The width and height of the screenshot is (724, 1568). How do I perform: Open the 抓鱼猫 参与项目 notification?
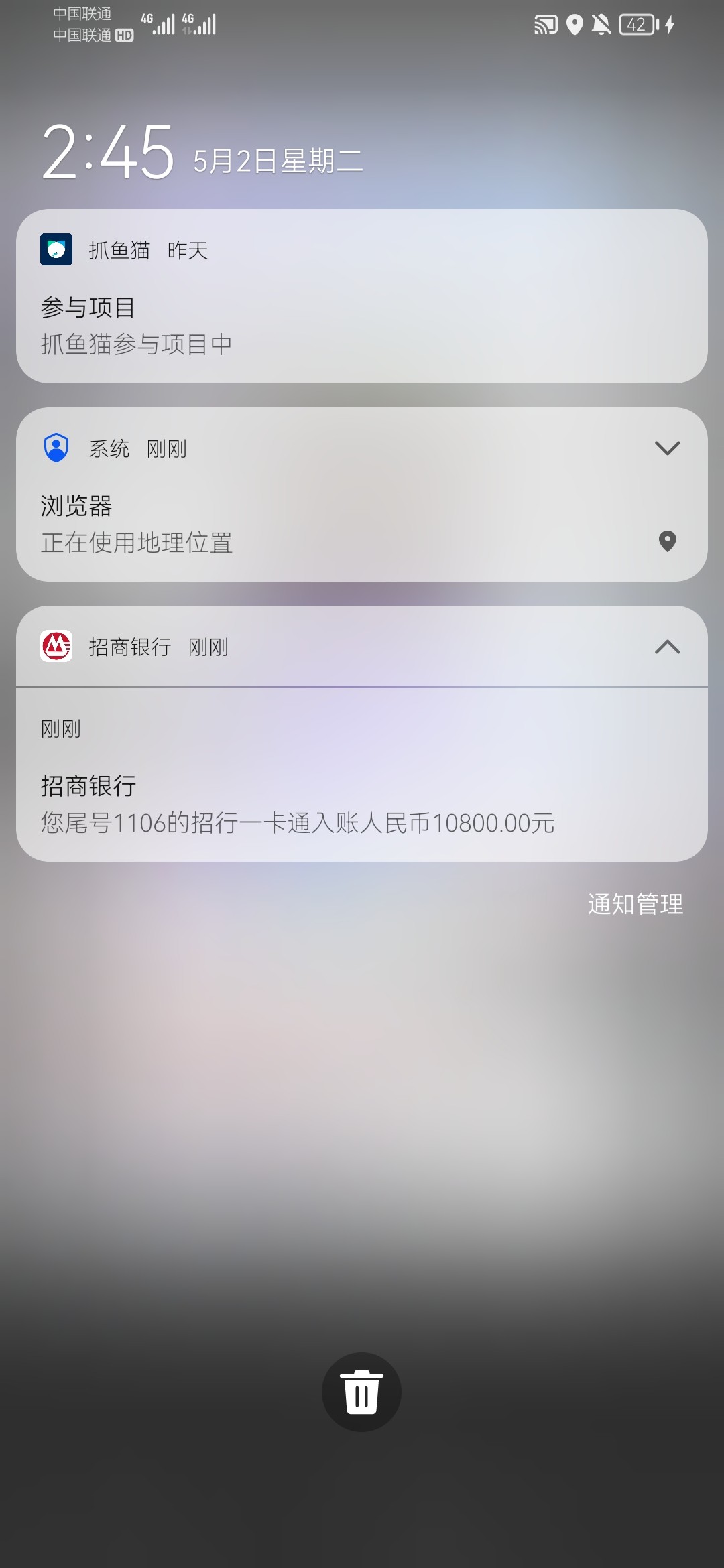click(362, 326)
